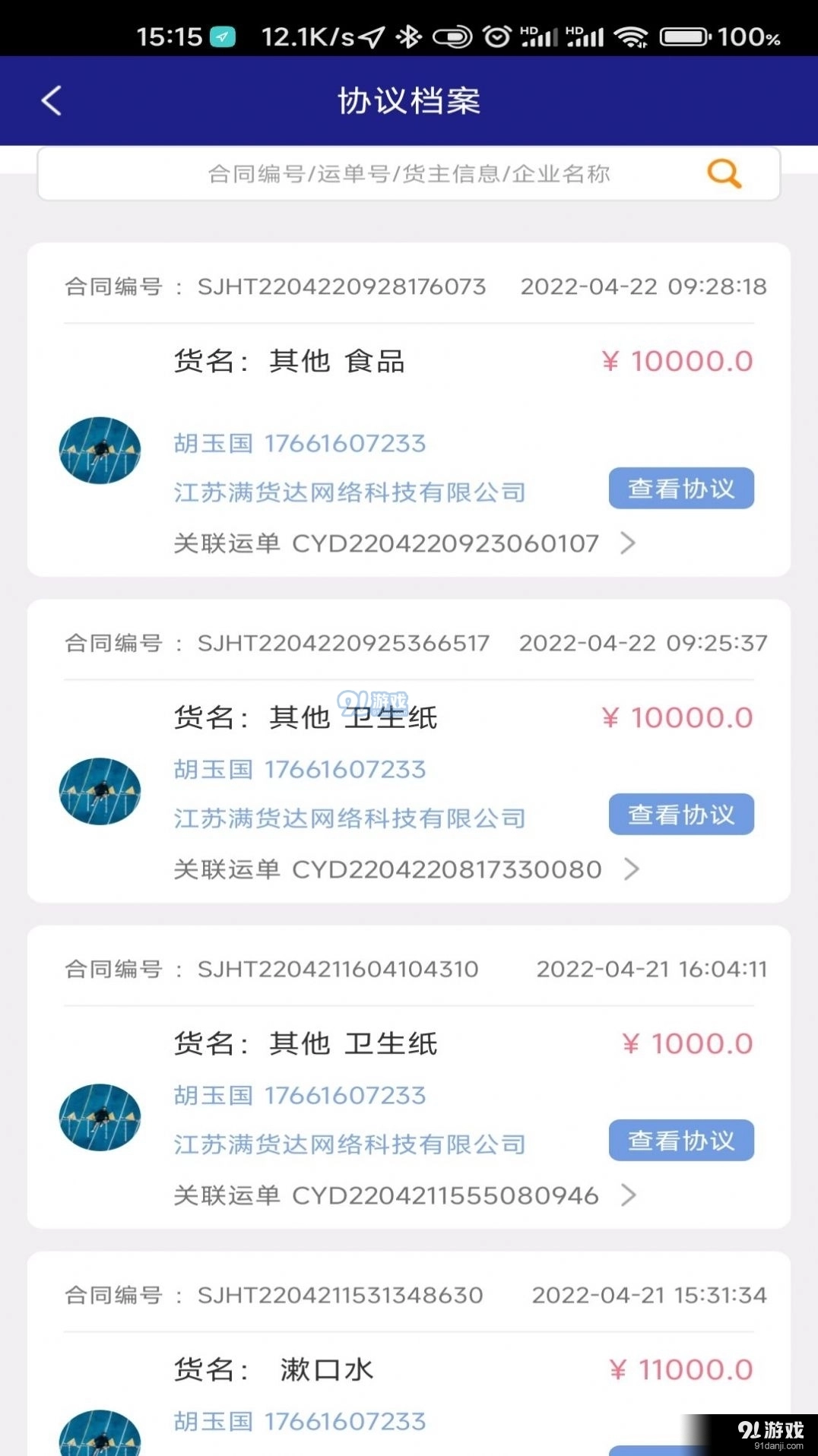
Task: Open linked waybill CYD2204211555080946
Action: click(x=404, y=1195)
